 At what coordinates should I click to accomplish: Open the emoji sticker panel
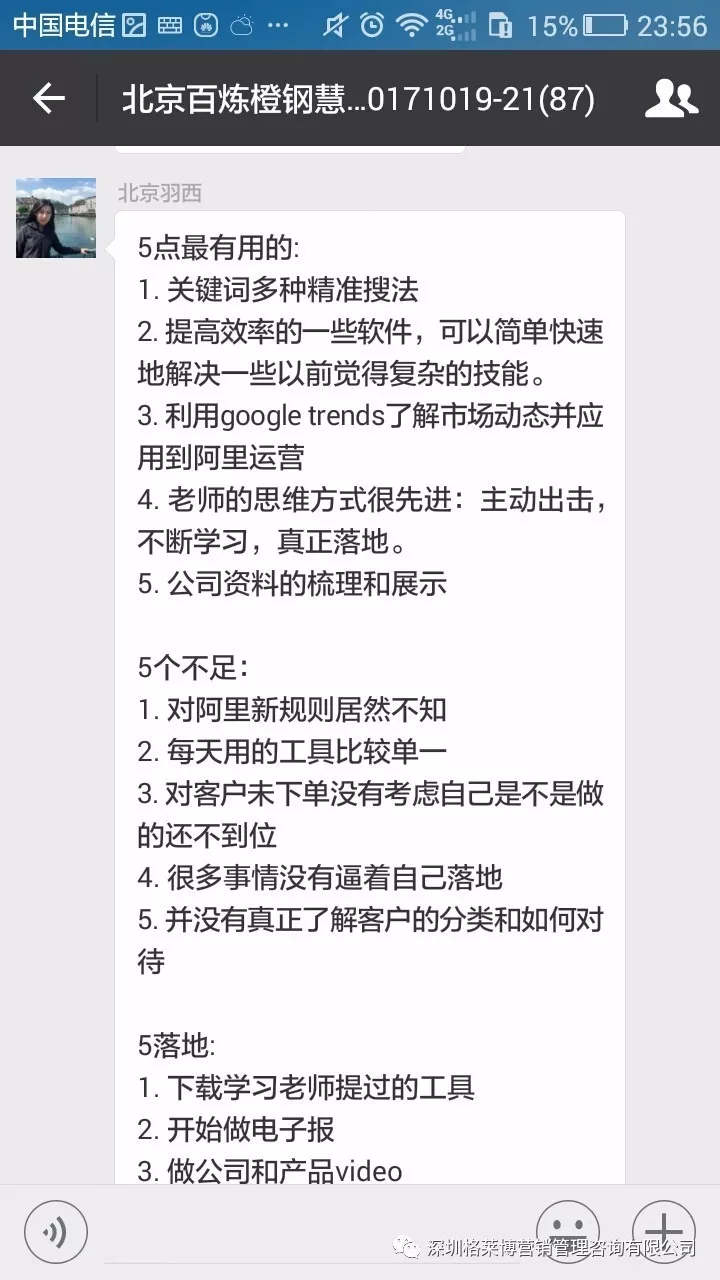coord(568,1230)
